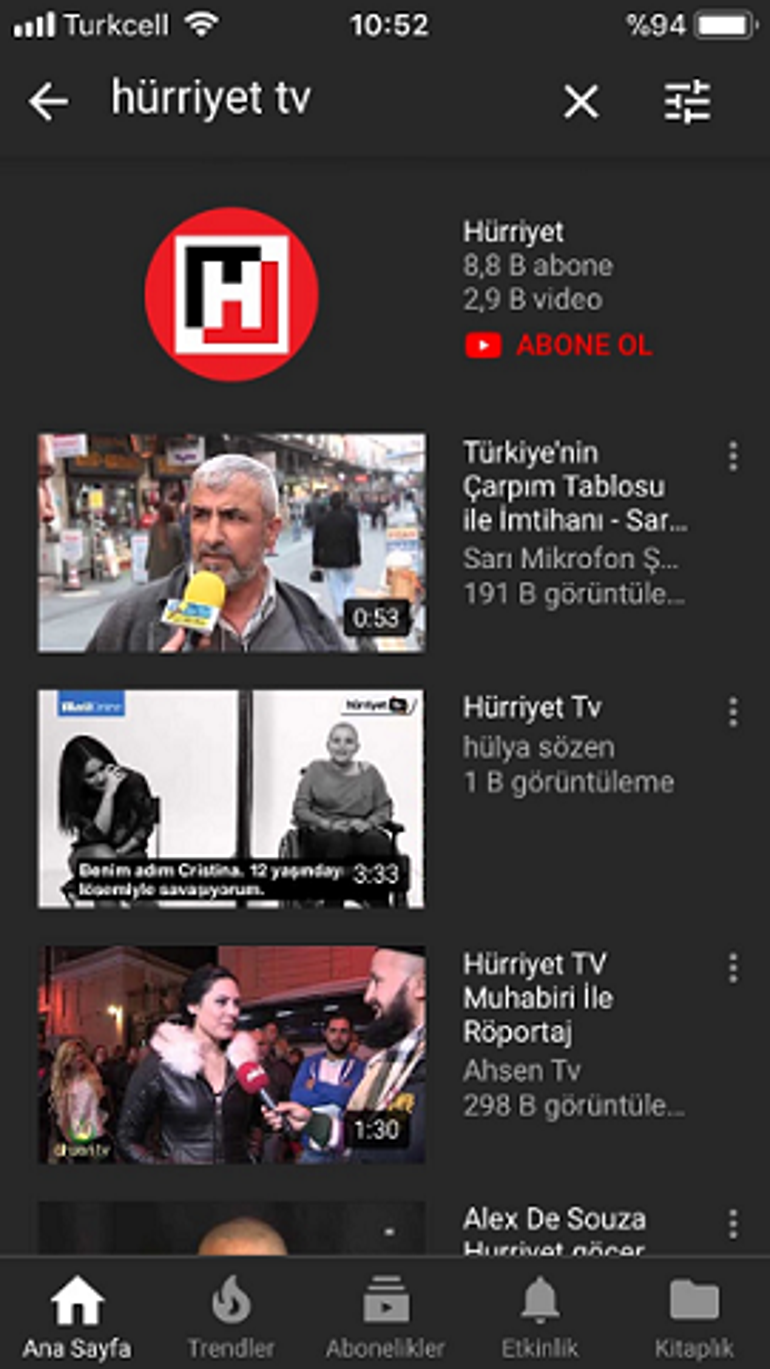
Task: Tap the hürriyet tv search field
Action: [320, 99]
